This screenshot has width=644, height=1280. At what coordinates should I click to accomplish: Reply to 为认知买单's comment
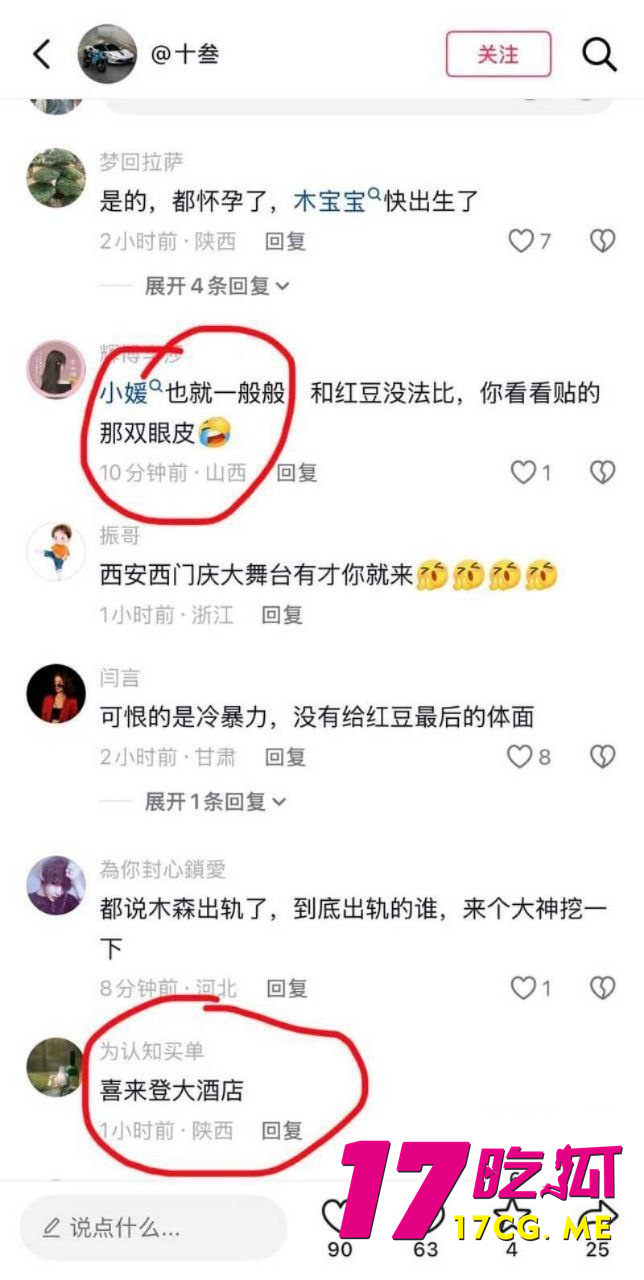click(282, 1130)
